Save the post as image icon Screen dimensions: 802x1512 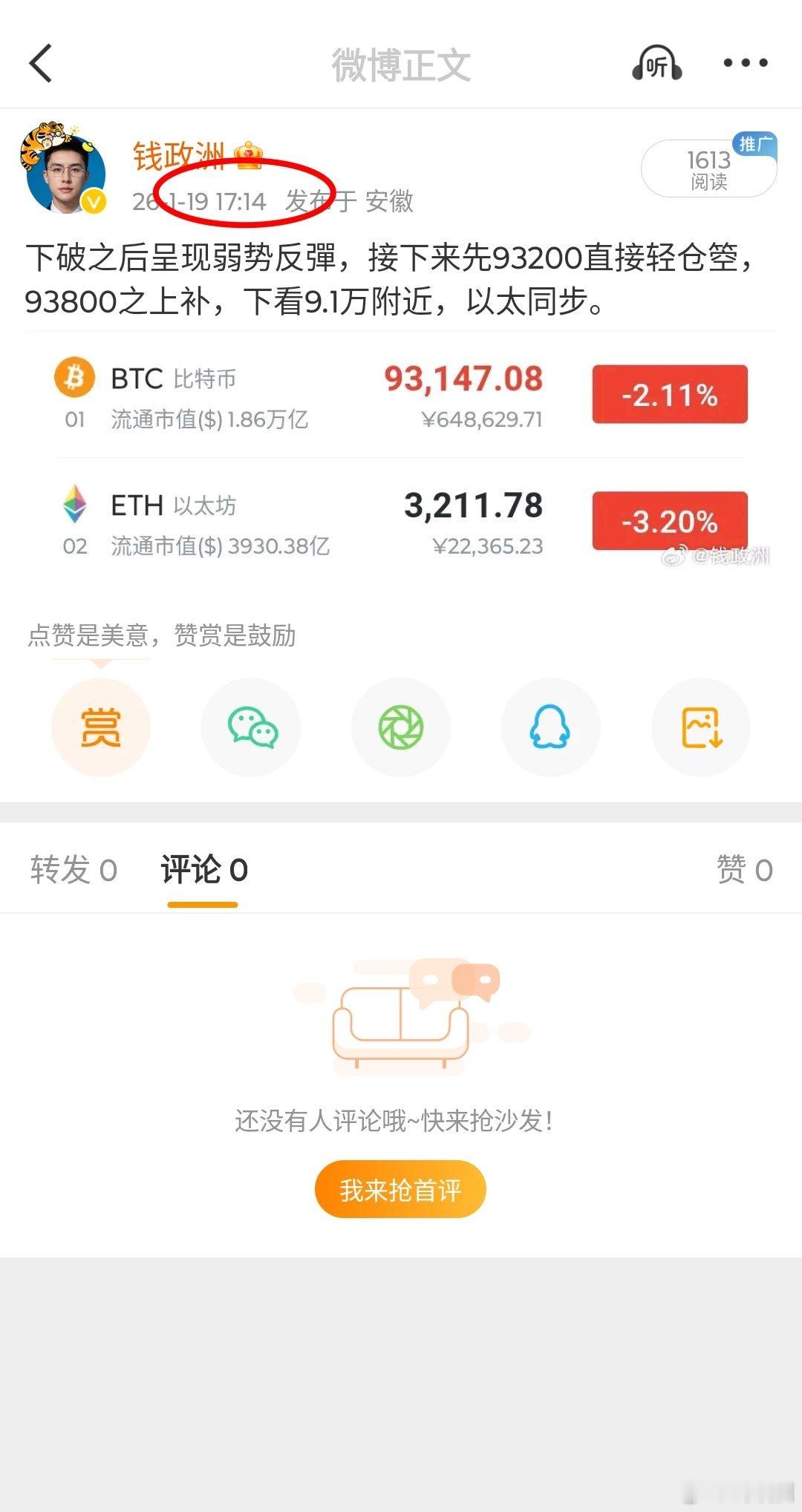[x=700, y=727]
